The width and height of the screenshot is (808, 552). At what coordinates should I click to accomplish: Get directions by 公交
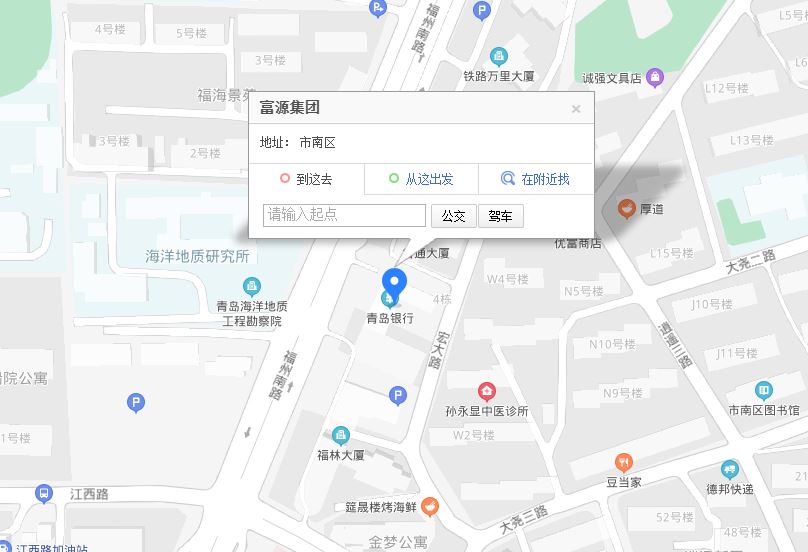pyautogui.click(x=453, y=216)
